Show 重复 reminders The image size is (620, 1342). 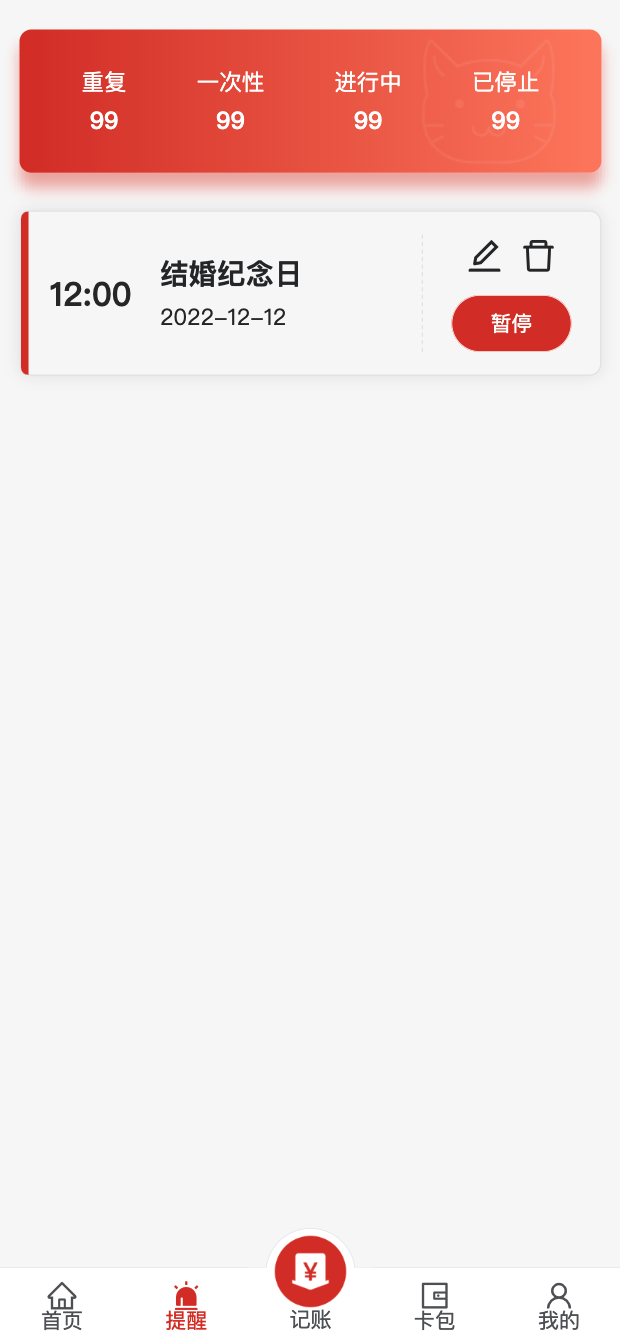point(104,101)
